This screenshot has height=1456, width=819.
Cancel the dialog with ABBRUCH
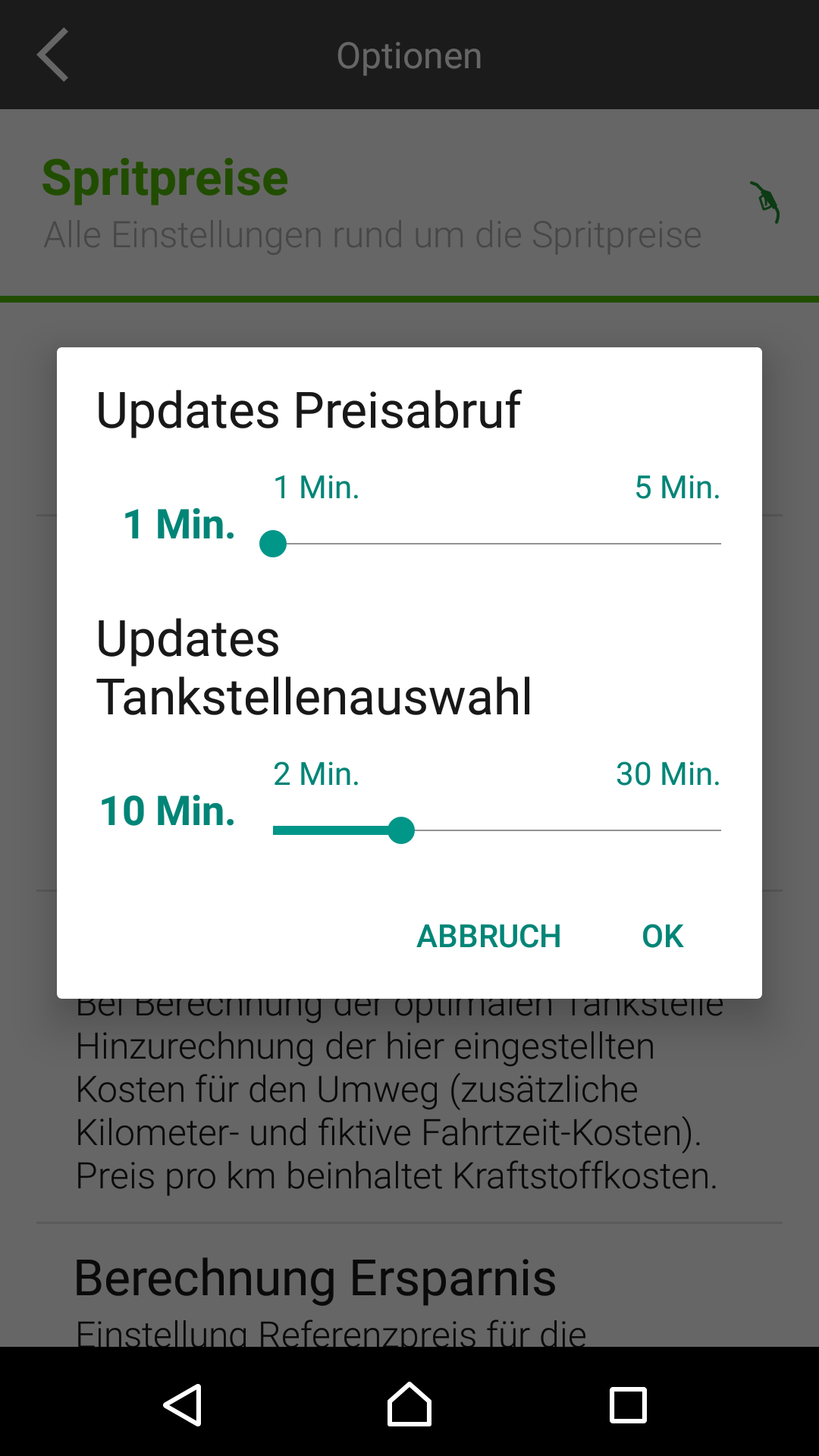488,937
